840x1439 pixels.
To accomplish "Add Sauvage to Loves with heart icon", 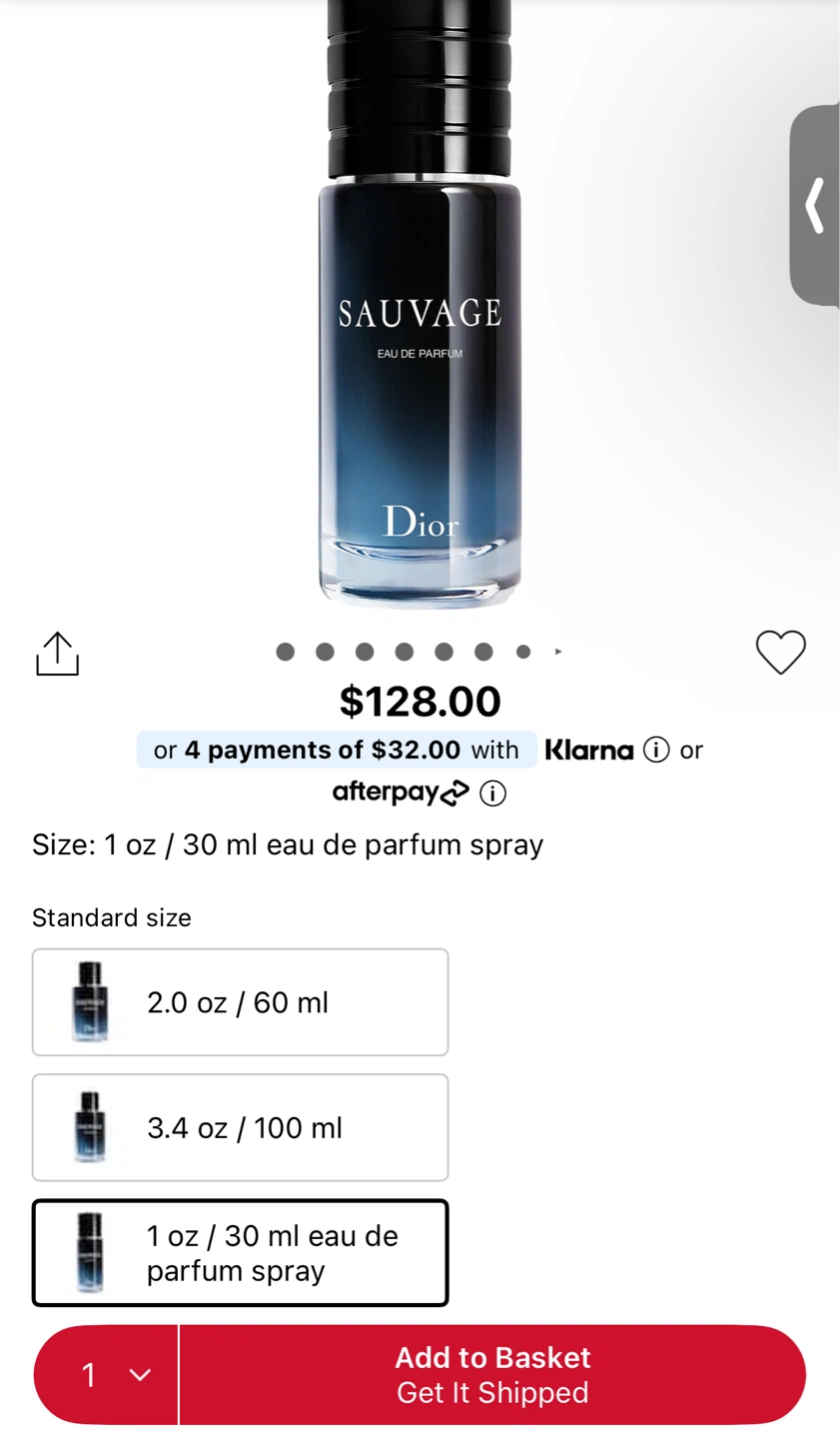I will 780,653.
